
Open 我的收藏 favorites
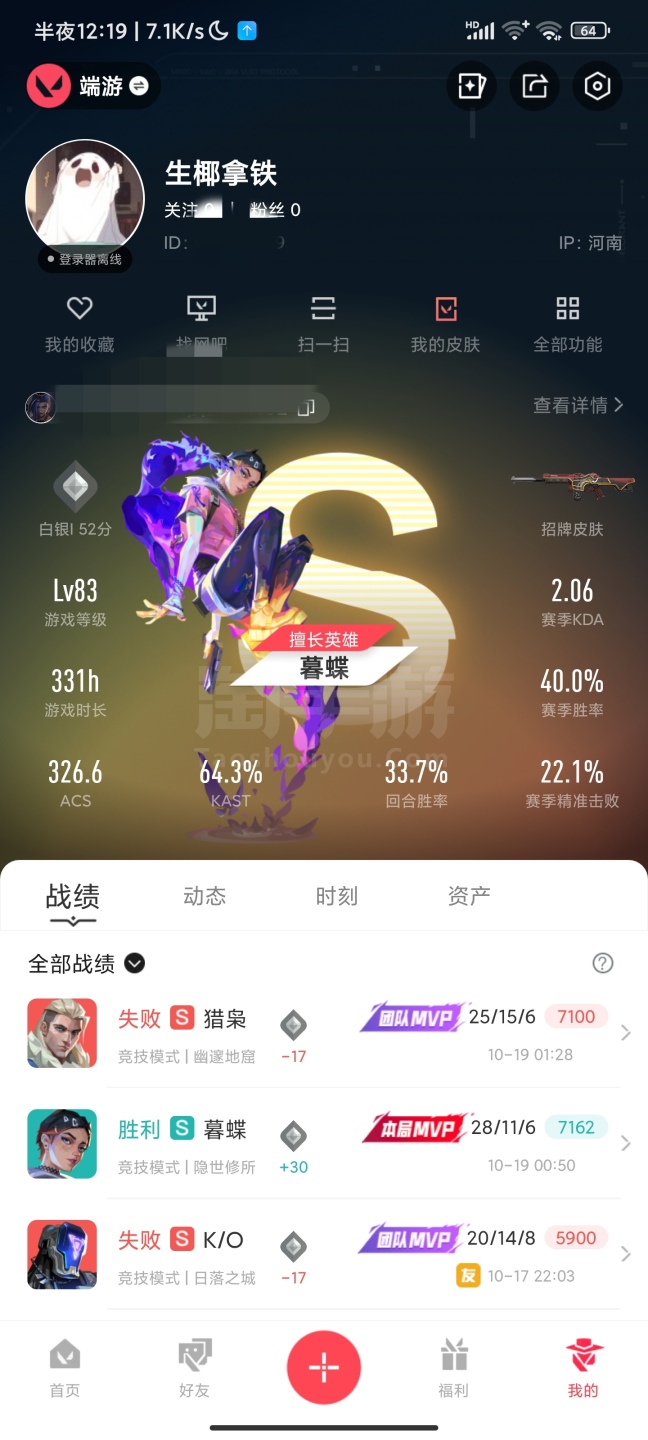(79, 324)
